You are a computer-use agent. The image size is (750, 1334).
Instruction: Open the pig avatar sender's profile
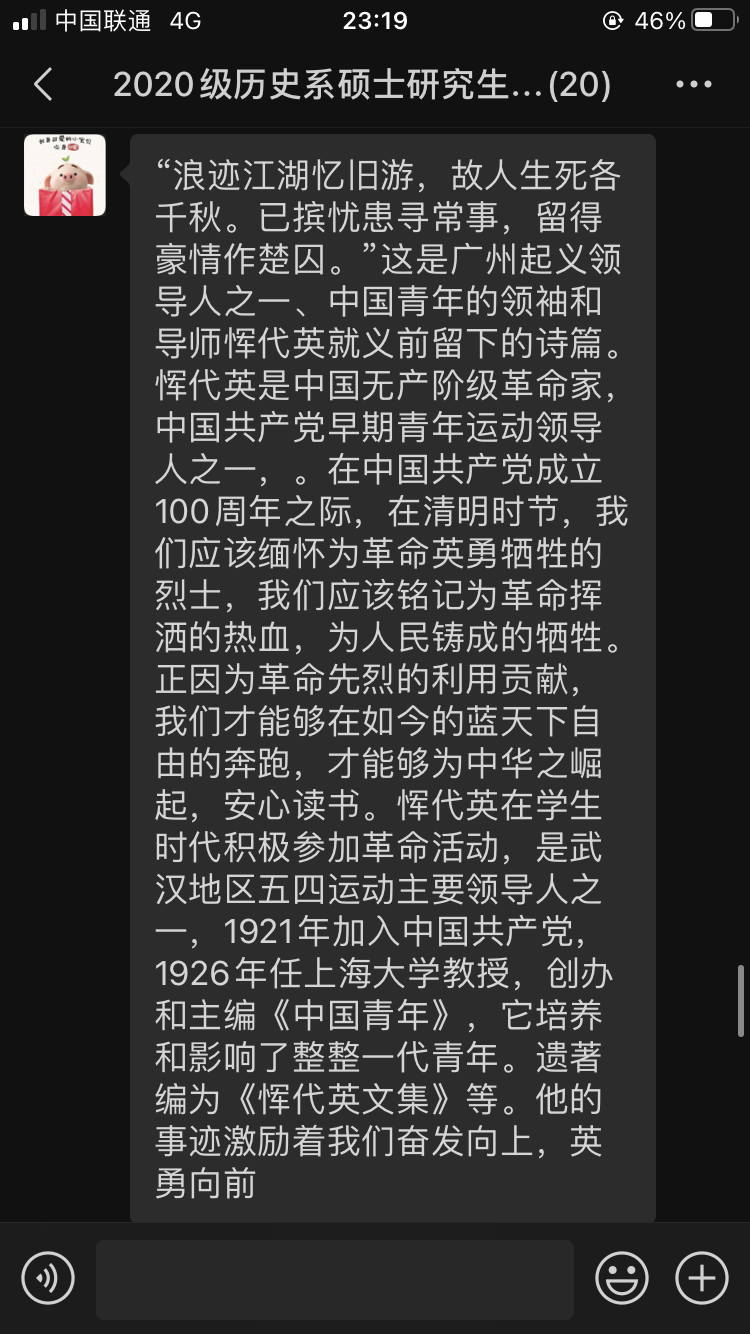pyautogui.click(x=65, y=175)
